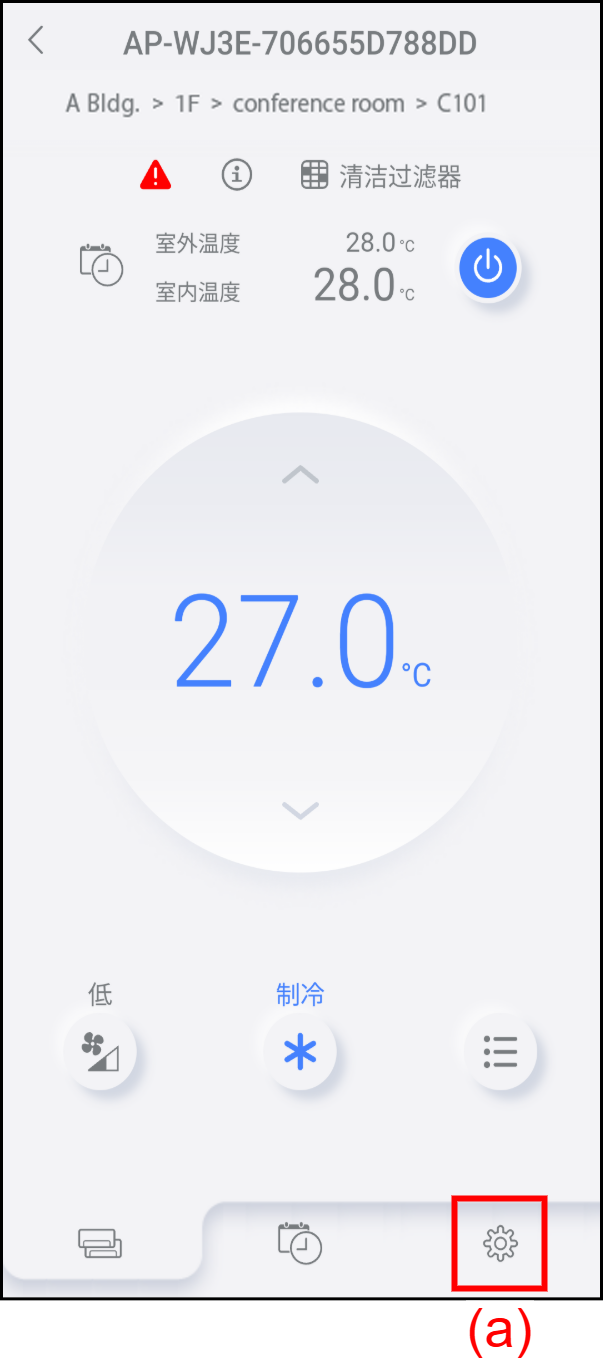Tap the 清洁过滤器 filter cleaning indicator
603x1365 pixels.
pos(381,177)
